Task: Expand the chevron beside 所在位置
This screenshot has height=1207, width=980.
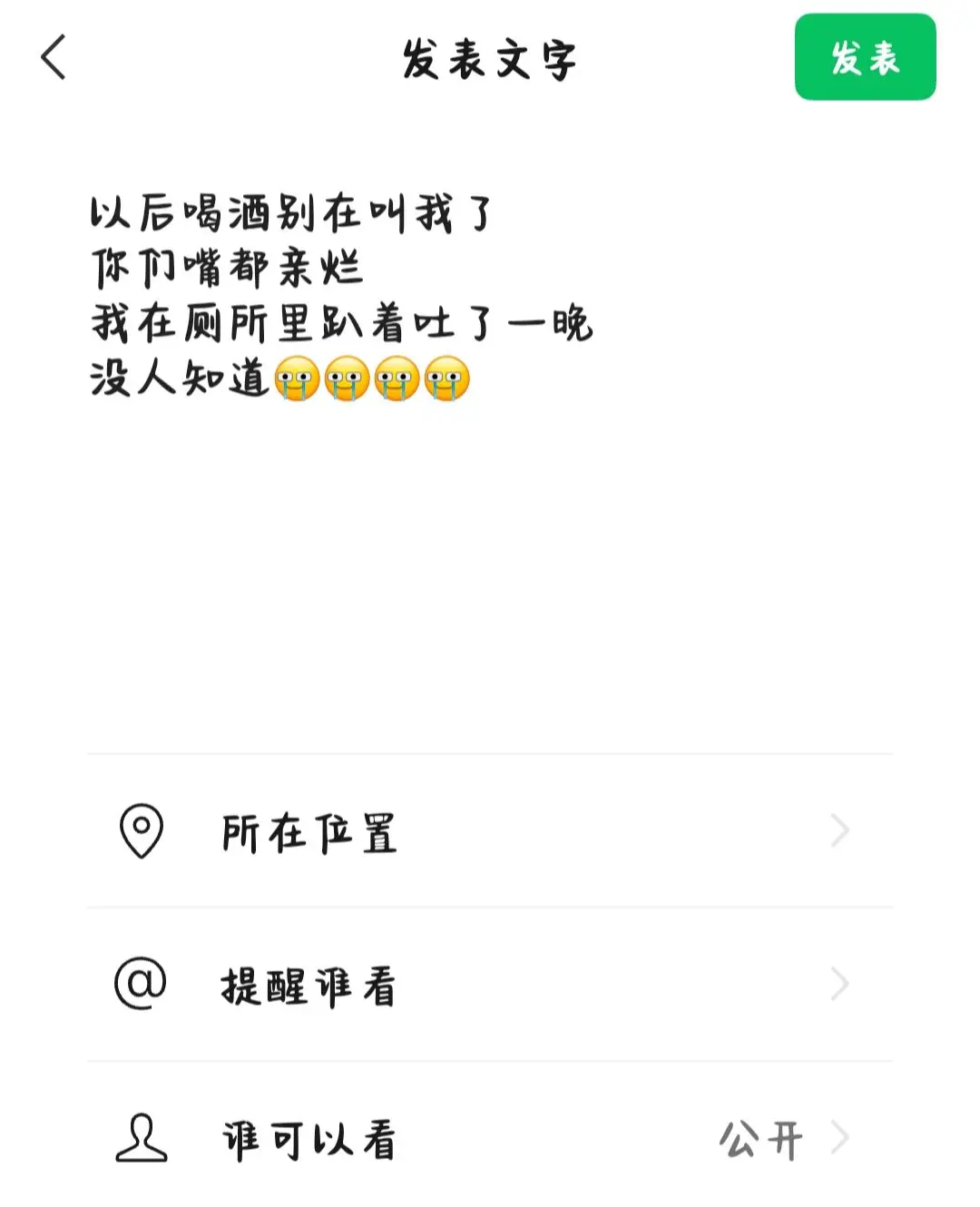Action: (x=839, y=829)
